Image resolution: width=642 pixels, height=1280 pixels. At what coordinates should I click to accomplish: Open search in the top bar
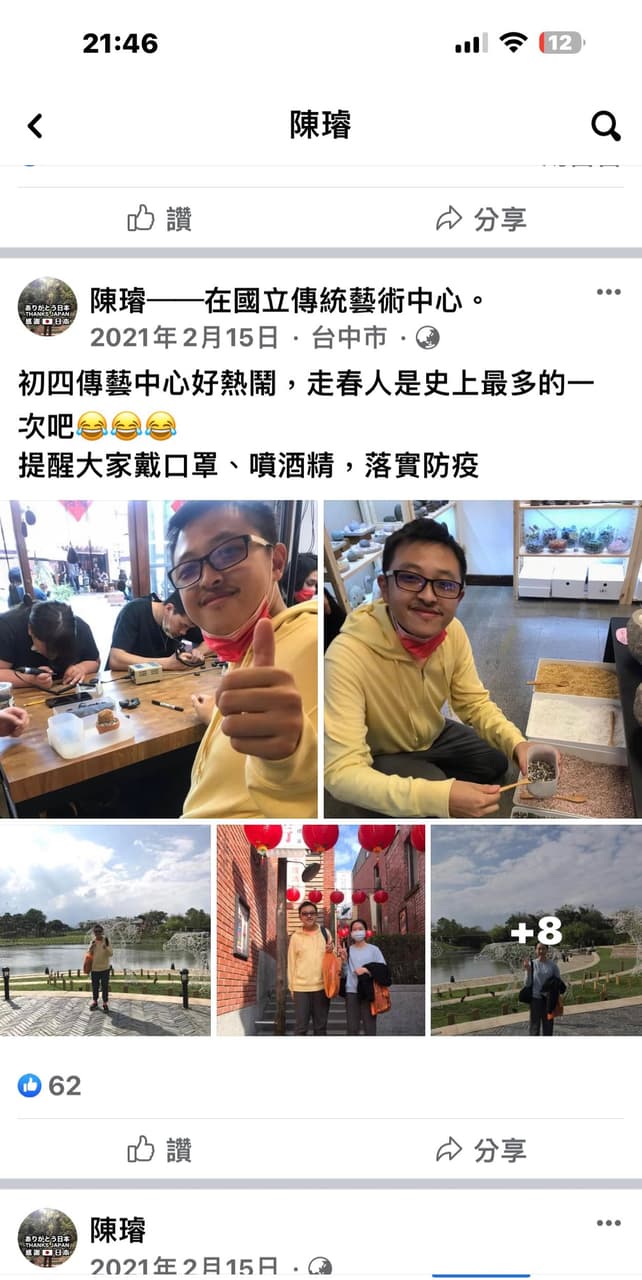[605, 126]
